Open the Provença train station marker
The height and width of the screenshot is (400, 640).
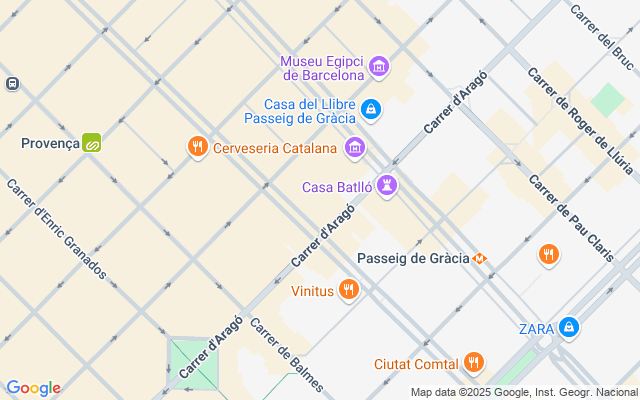tap(92, 143)
